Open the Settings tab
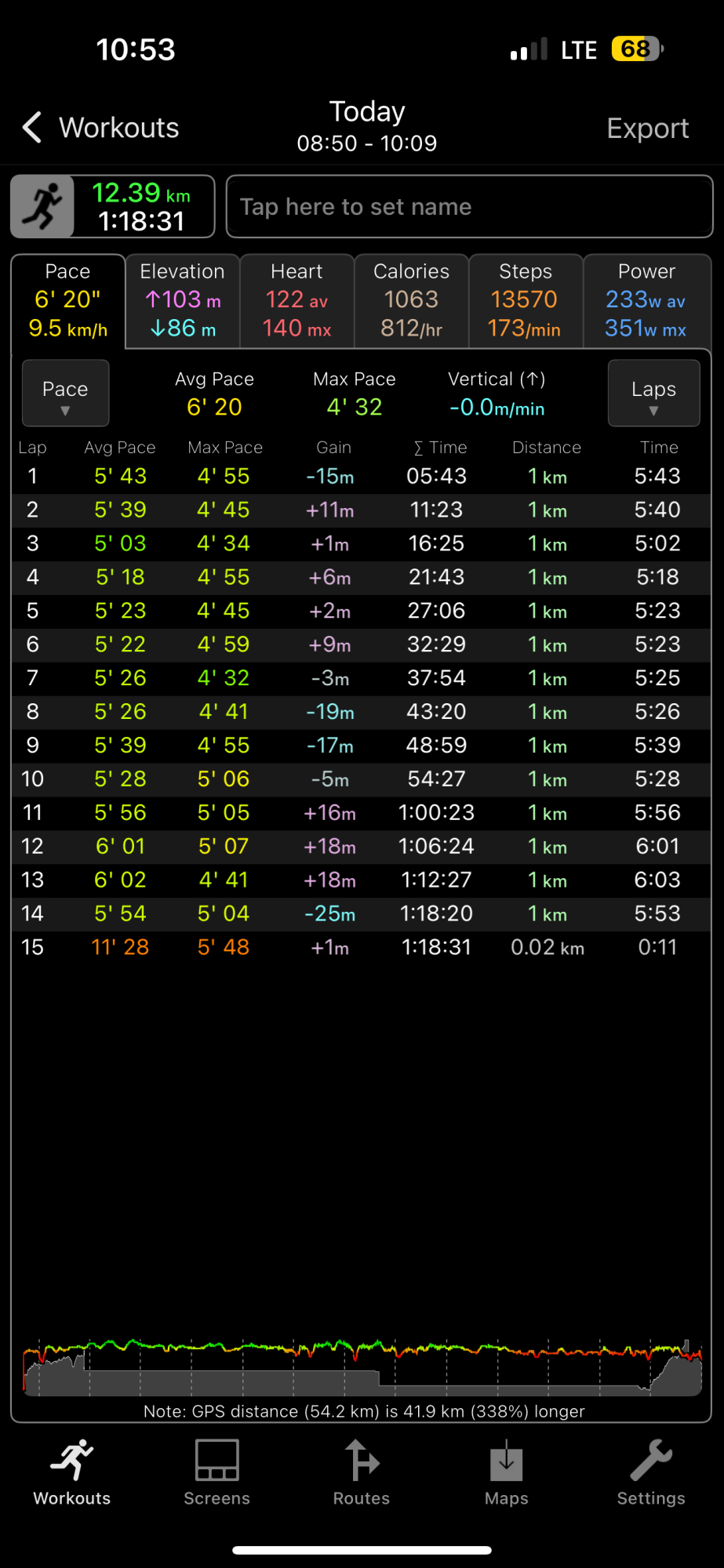The image size is (724, 1568). click(x=651, y=1472)
